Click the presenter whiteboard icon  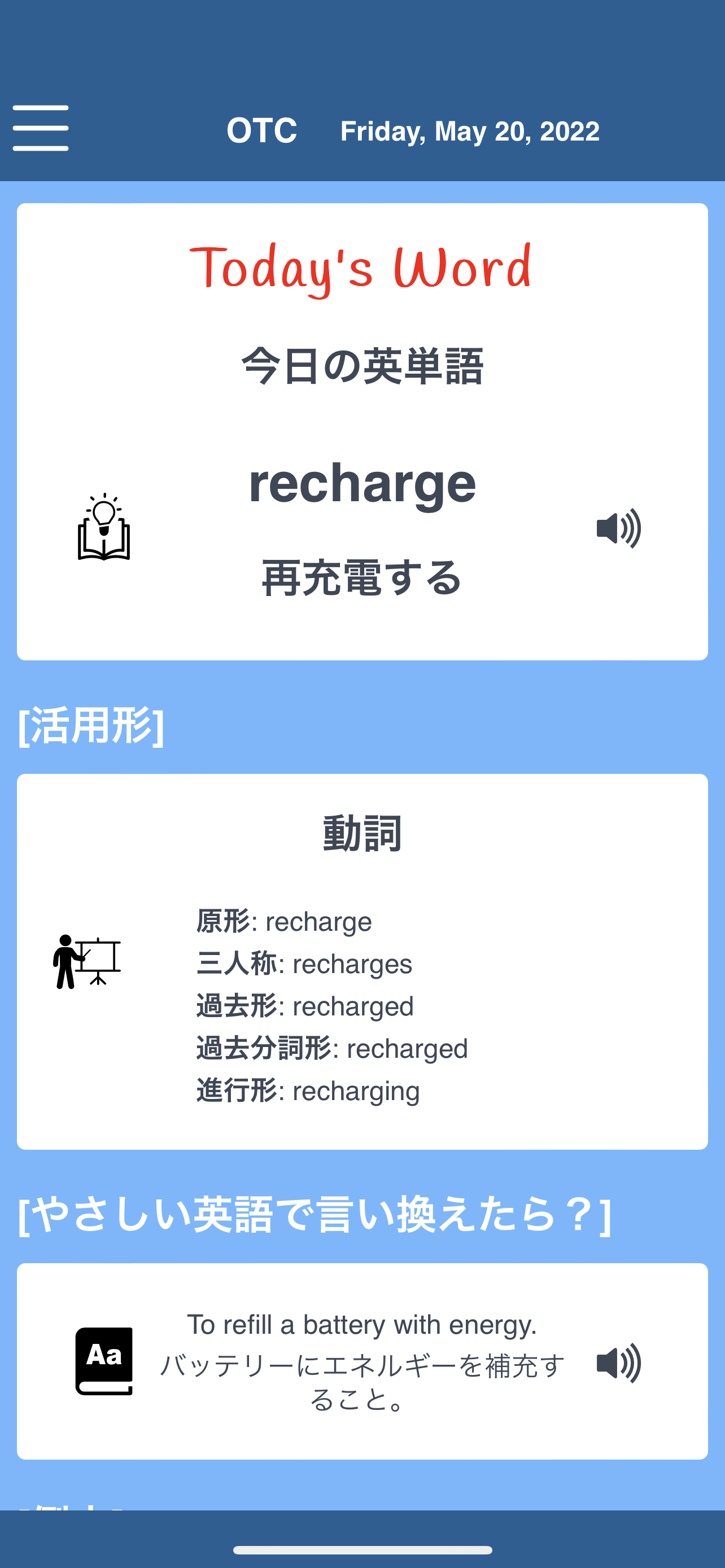[x=85, y=962]
